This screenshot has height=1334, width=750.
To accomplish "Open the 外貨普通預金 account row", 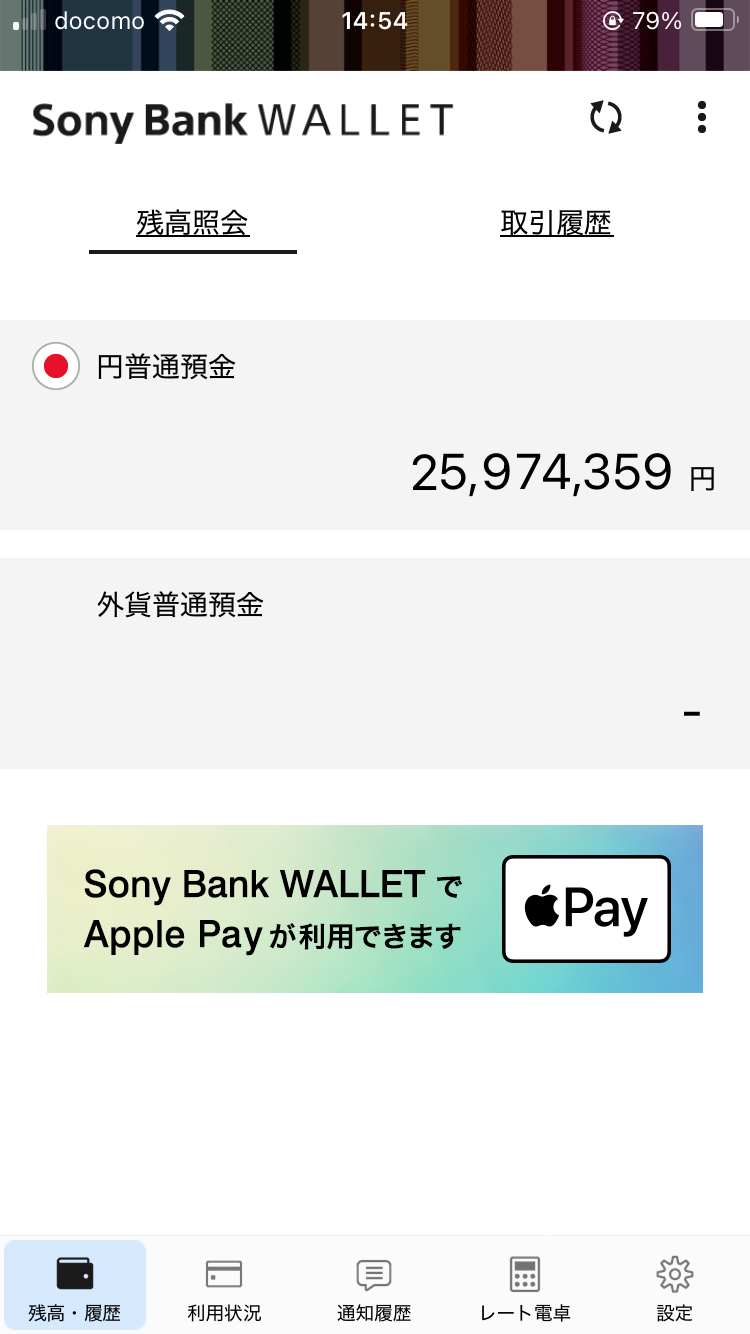I will point(375,663).
